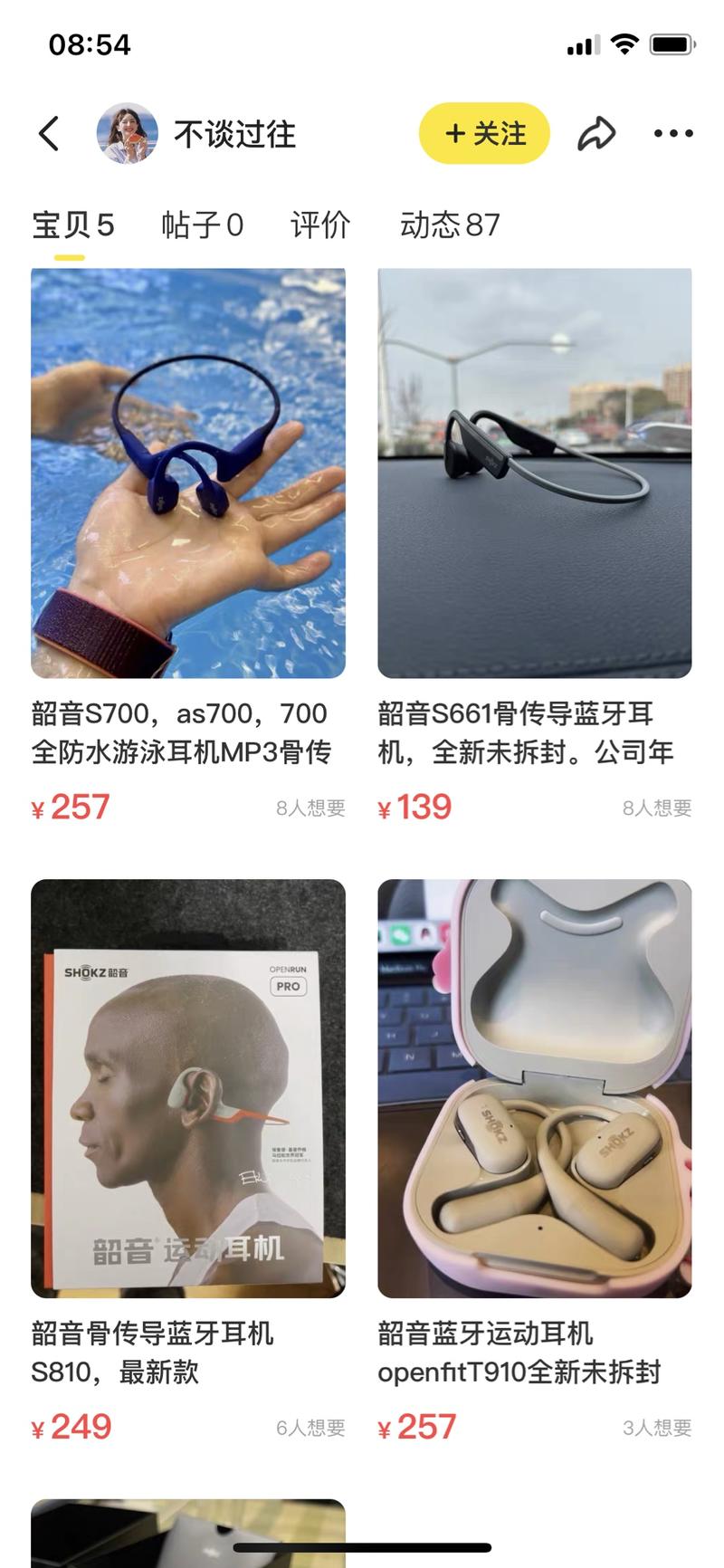The height and width of the screenshot is (1568, 724).
Task: Click the back arrow to return
Action: click(x=50, y=132)
